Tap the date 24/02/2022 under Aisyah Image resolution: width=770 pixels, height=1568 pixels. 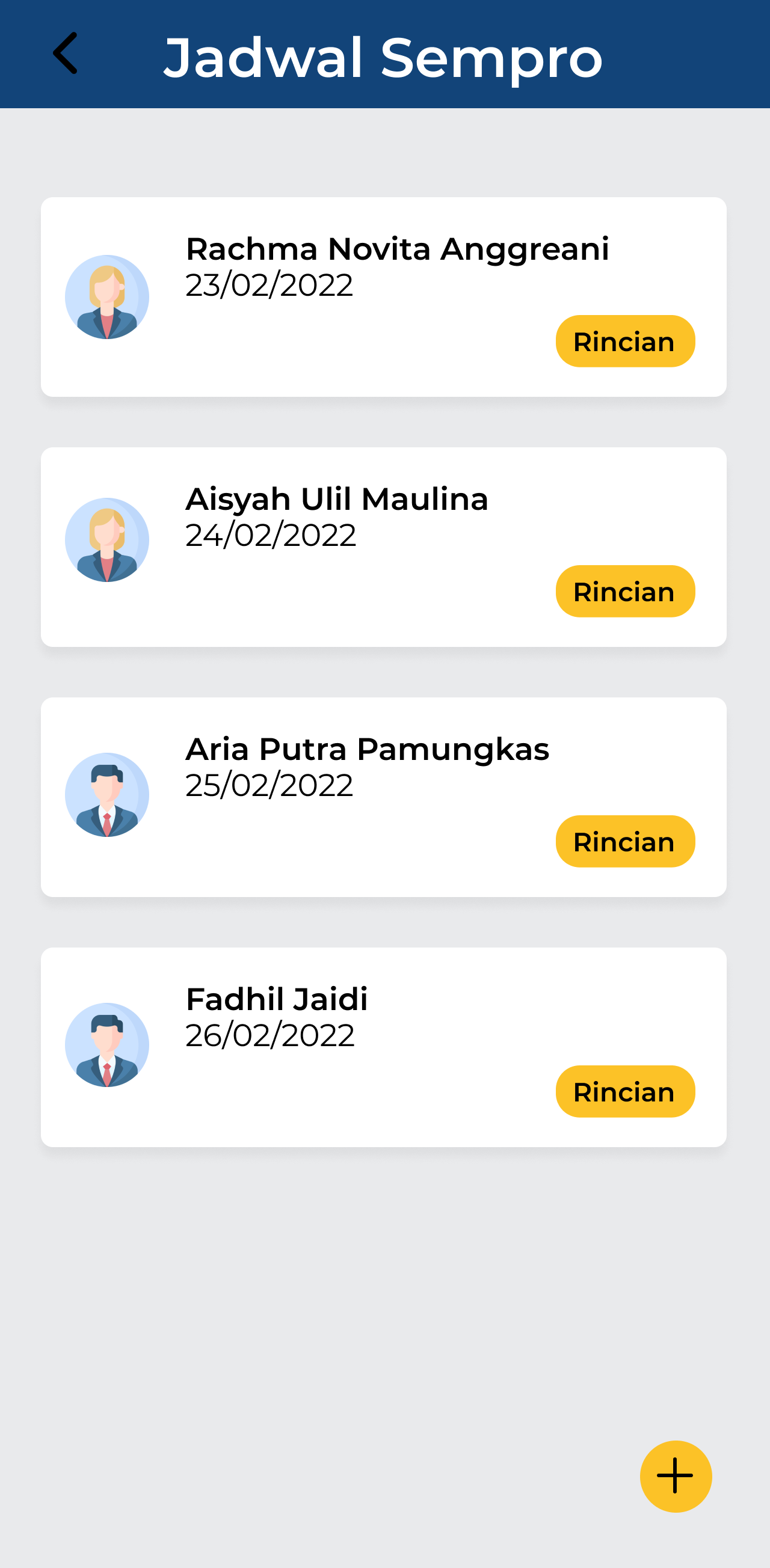[x=270, y=535]
